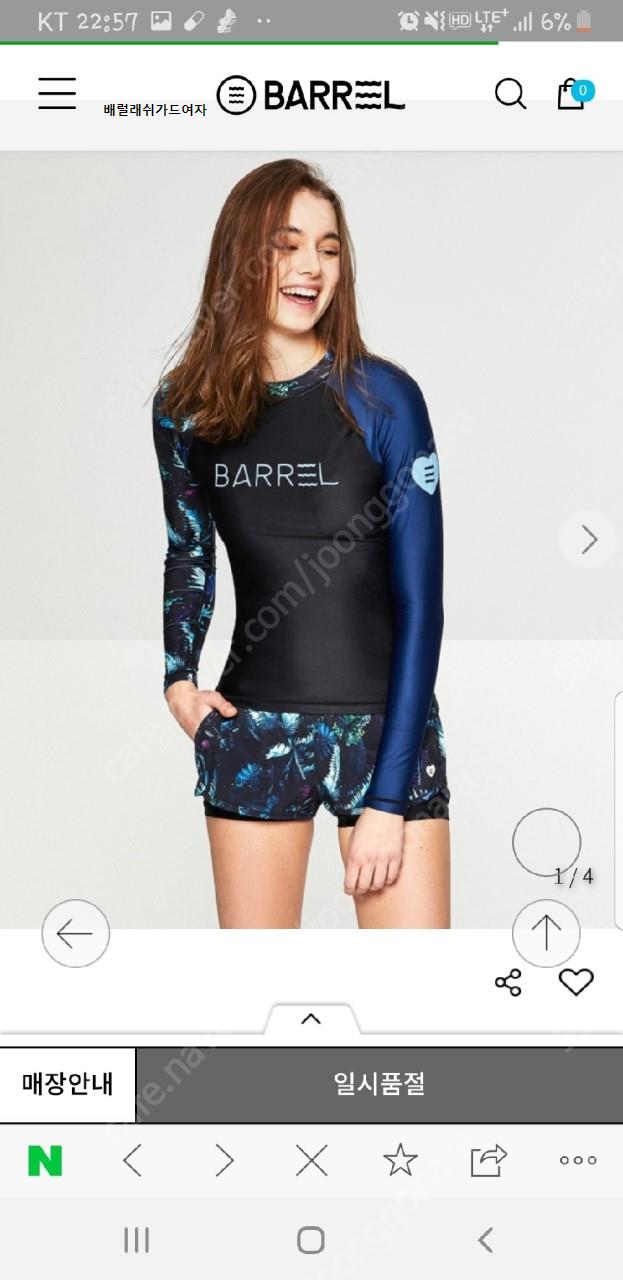Expand the bottom purchase panel
Image resolution: width=623 pixels, height=1280 pixels.
pos(311,1019)
